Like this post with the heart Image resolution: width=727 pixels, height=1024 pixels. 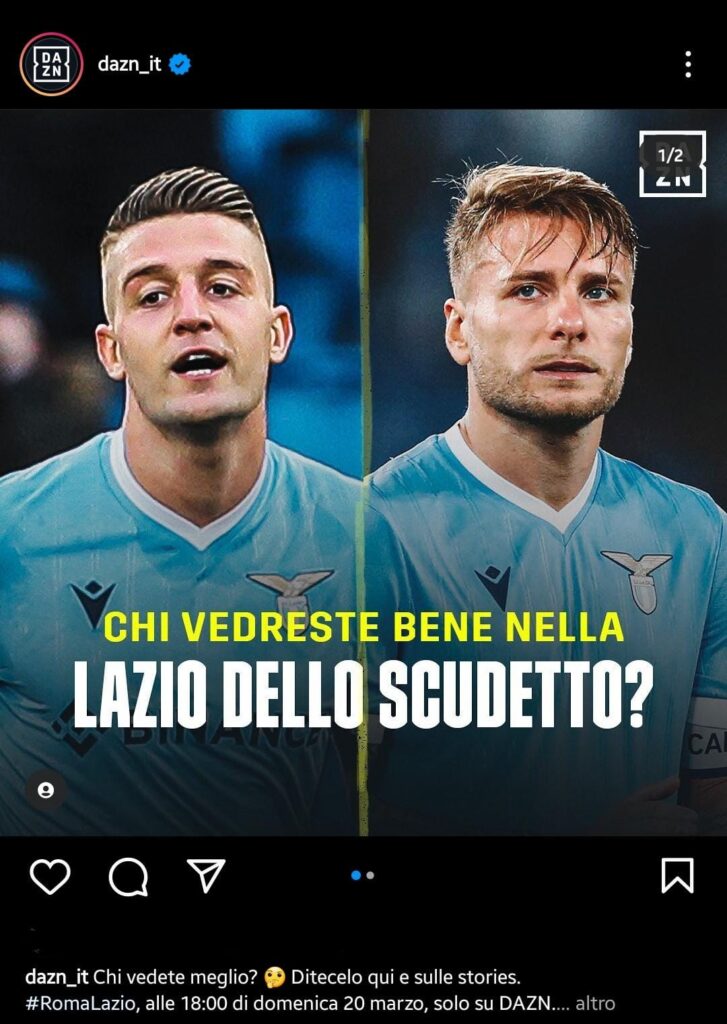(x=50, y=877)
